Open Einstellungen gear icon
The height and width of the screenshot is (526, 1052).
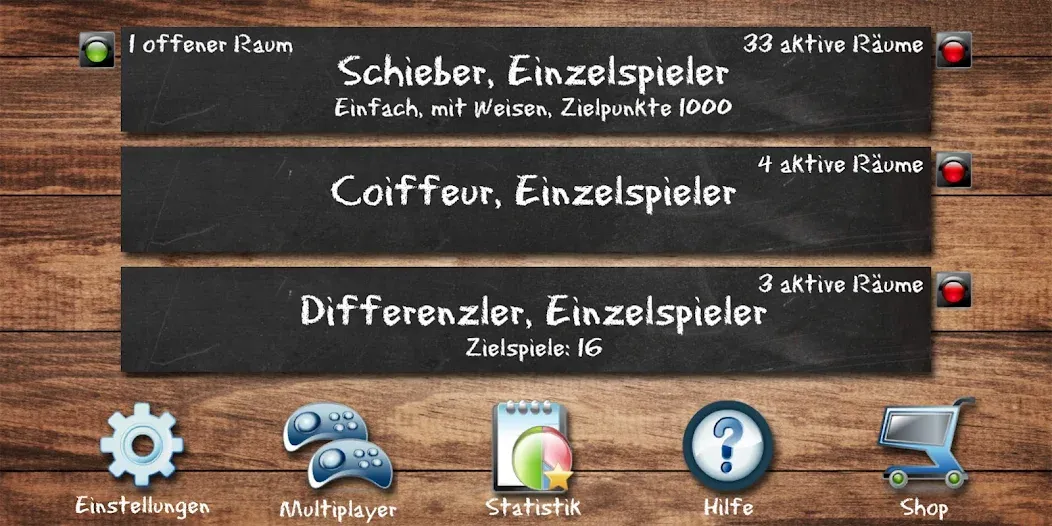(x=142, y=447)
